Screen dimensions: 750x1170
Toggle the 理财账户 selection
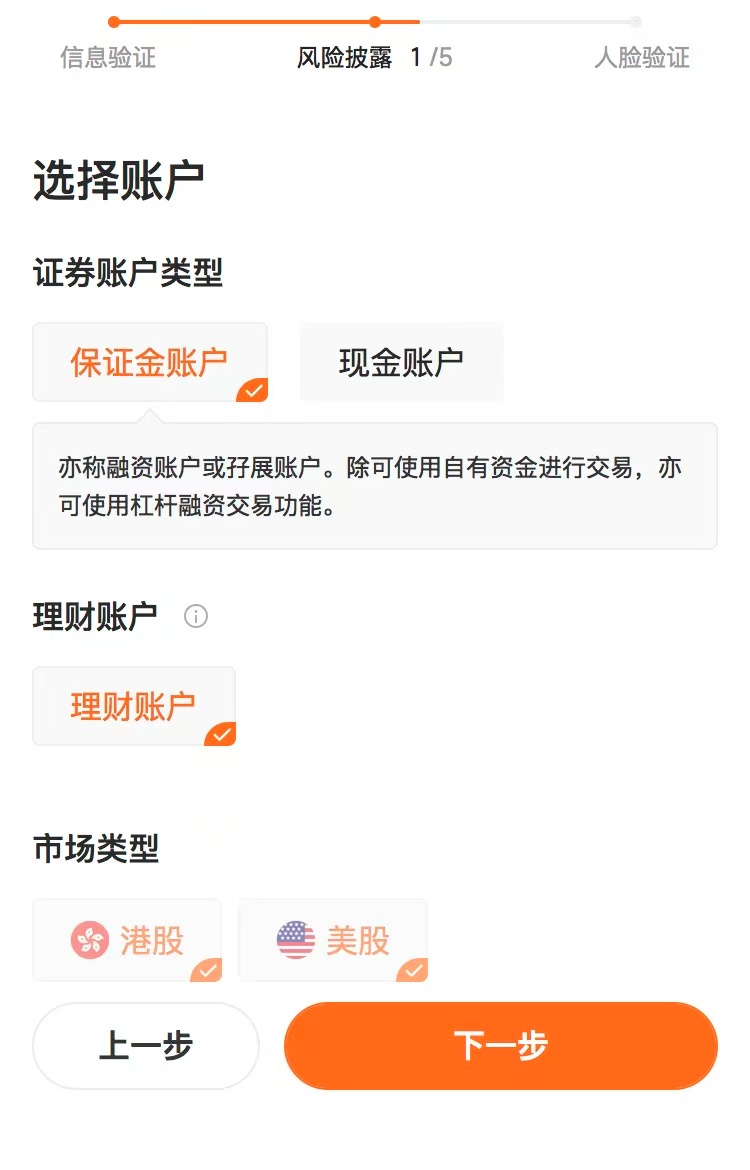134,706
